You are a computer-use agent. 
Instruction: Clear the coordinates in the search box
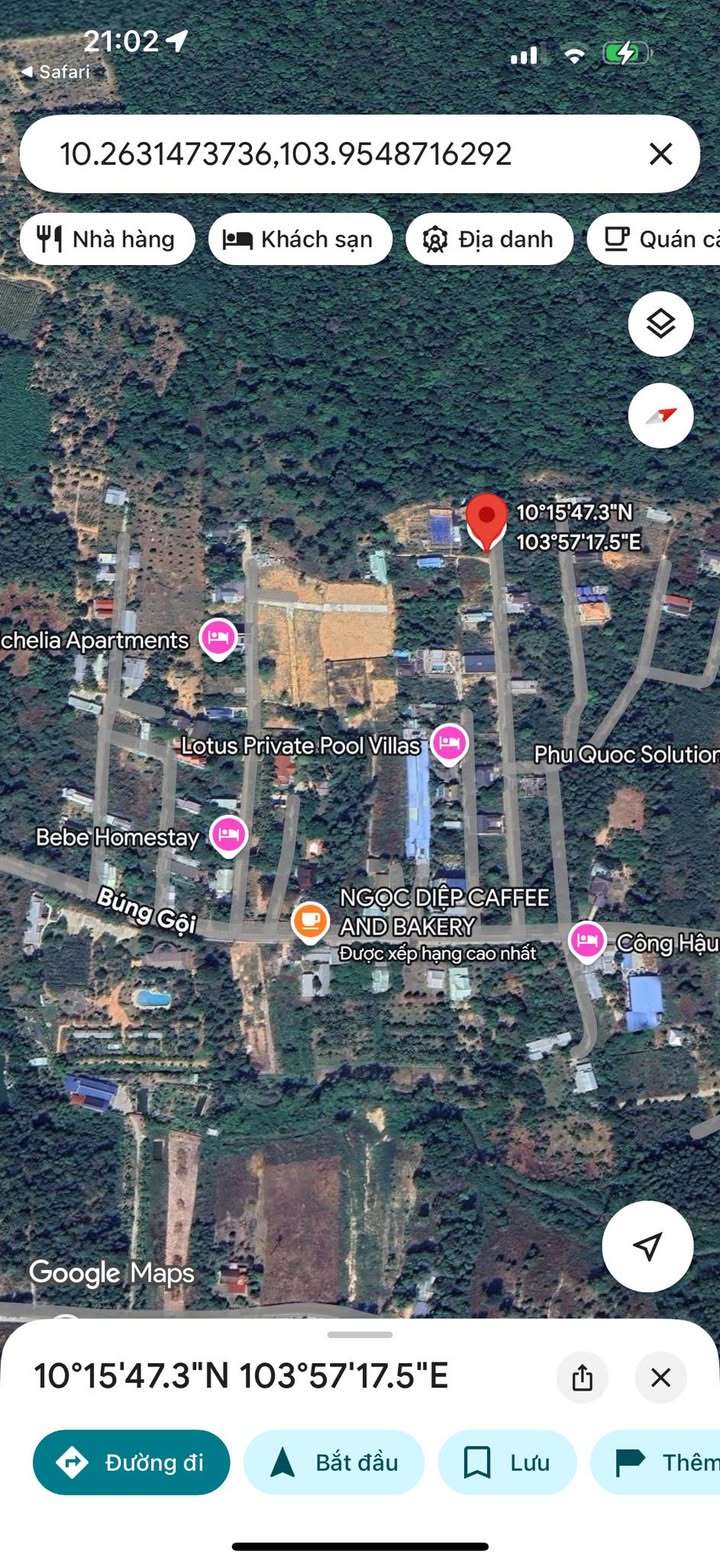[660, 154]
